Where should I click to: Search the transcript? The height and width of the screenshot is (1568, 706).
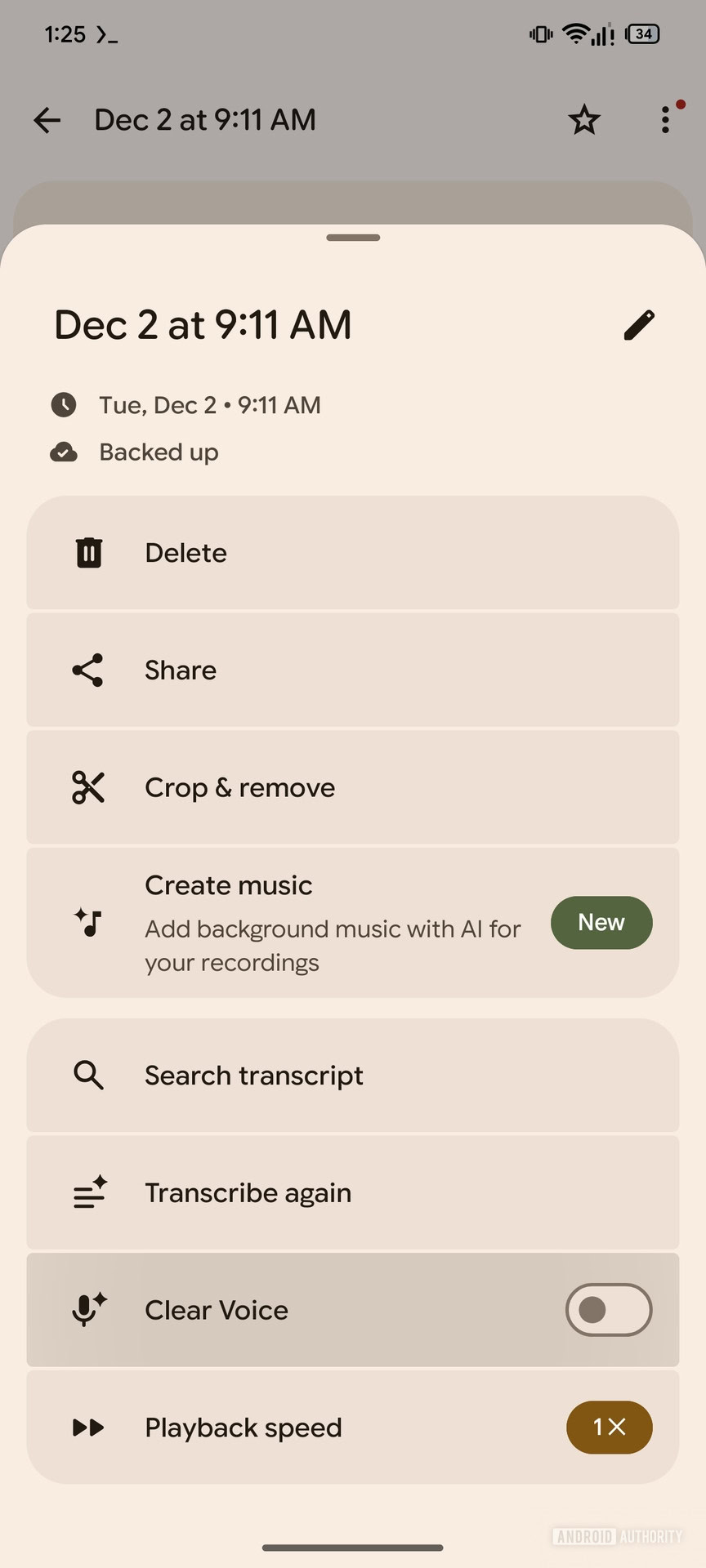(353, 1076)
